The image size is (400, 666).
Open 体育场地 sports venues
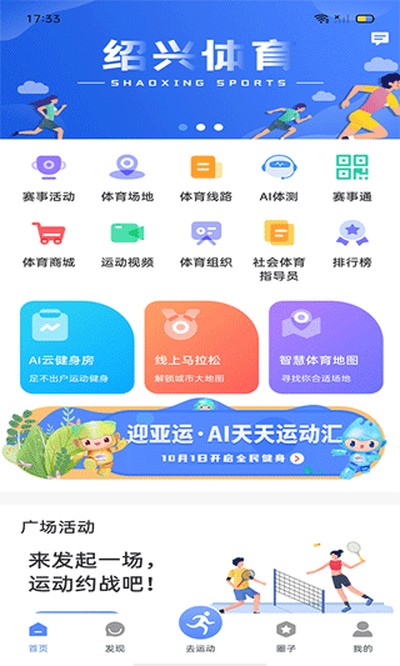click(127, 178)
